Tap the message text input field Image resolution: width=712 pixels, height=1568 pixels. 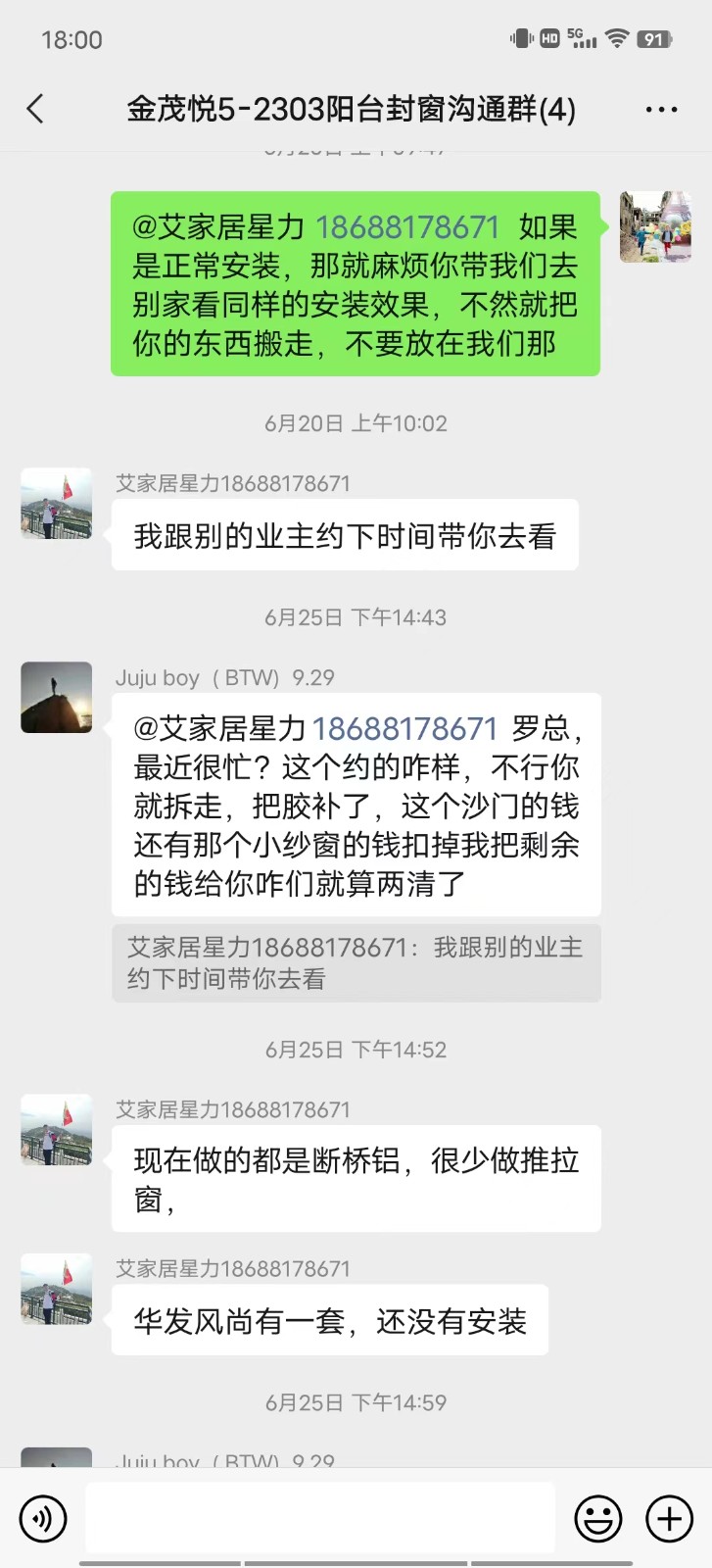click(320, 1518)
